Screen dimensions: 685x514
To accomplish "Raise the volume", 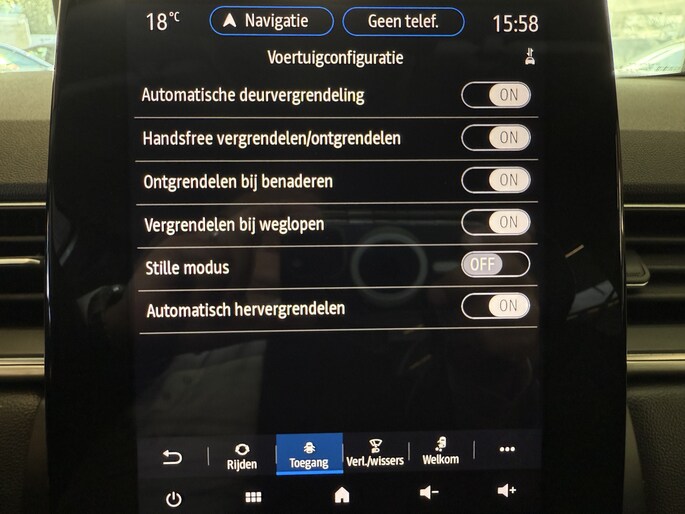I will point(507,491).
